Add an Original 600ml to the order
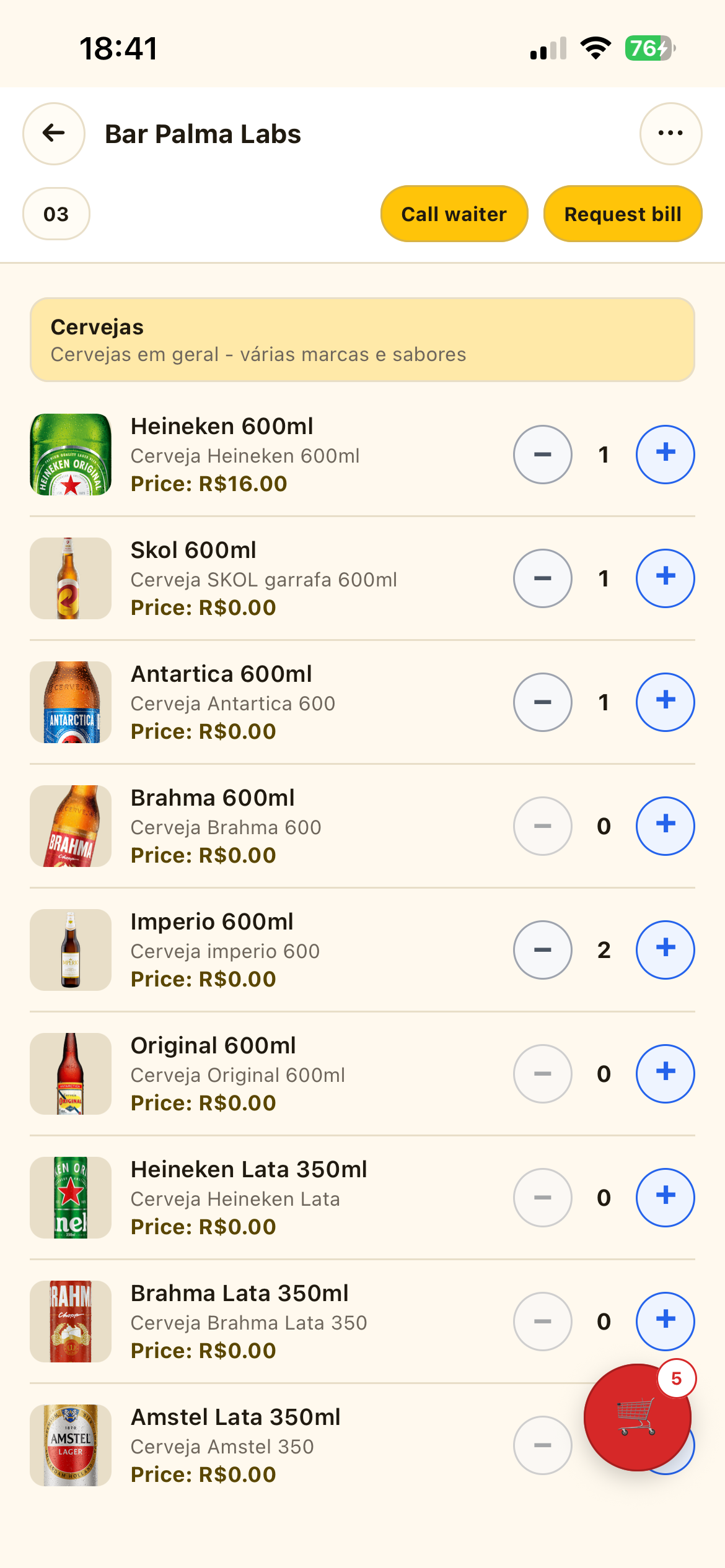The height and width of the screenshot is (1568, 725). coord(665,1073)
